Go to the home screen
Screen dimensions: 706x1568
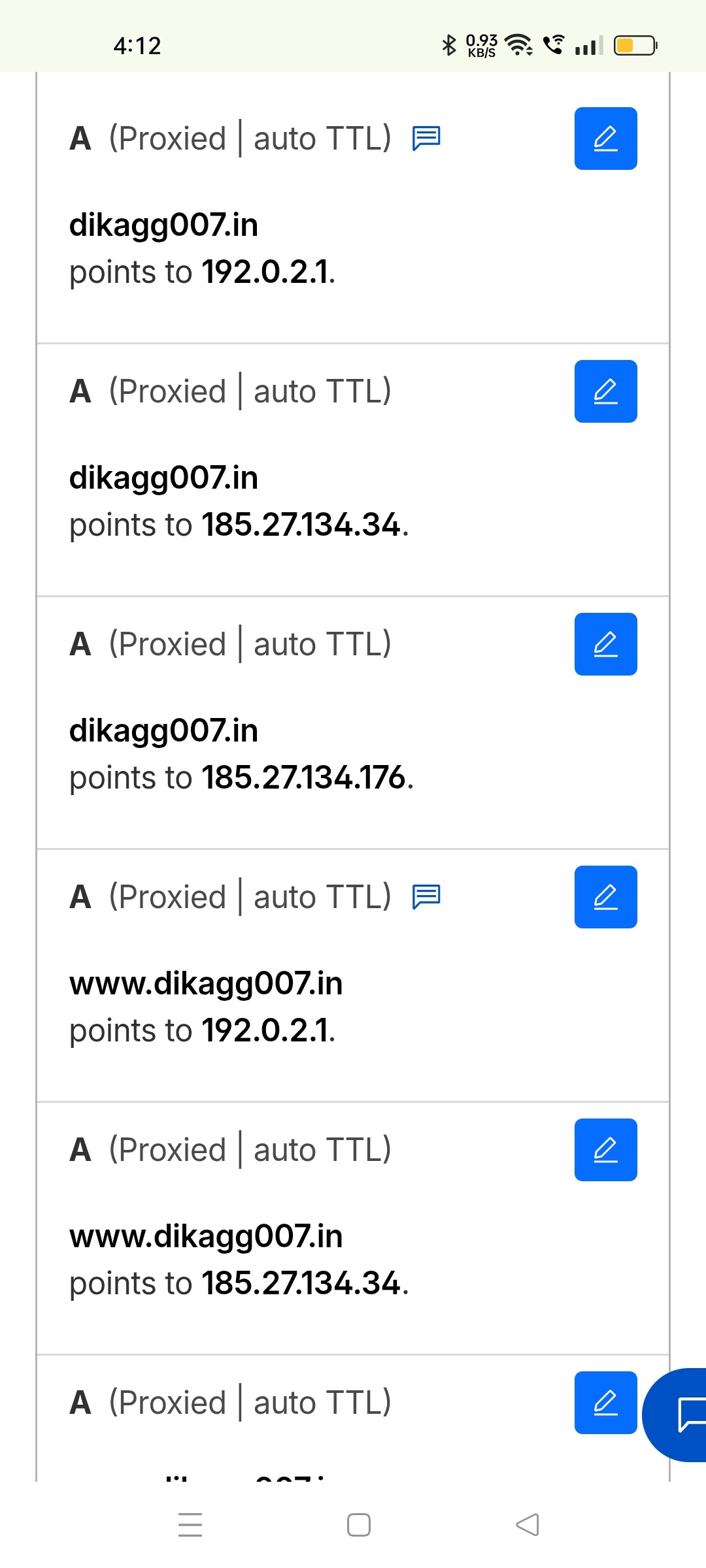(x=358, y=1525)
